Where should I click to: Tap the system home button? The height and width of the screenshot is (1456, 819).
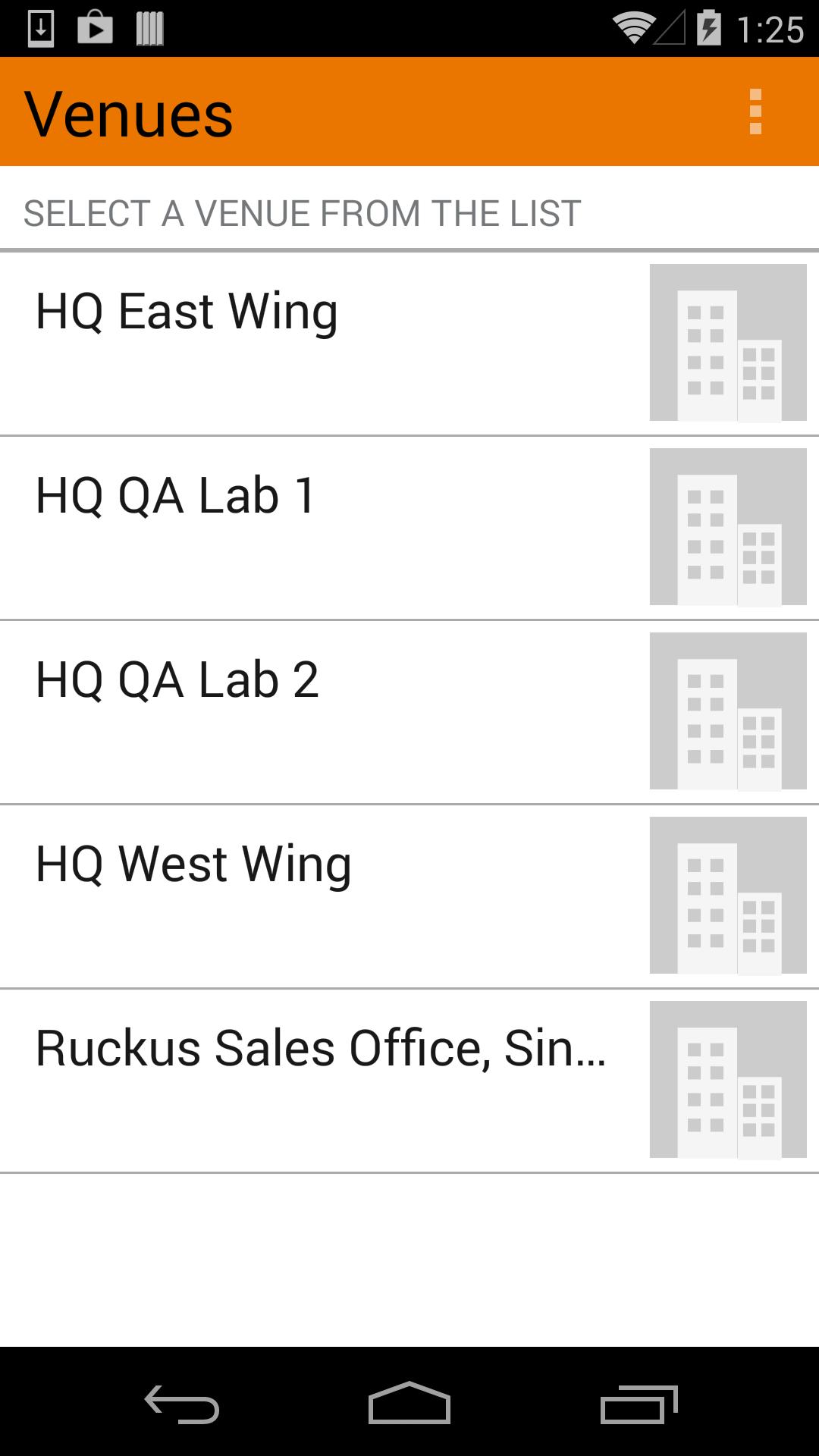click(x=409, y=1404)
